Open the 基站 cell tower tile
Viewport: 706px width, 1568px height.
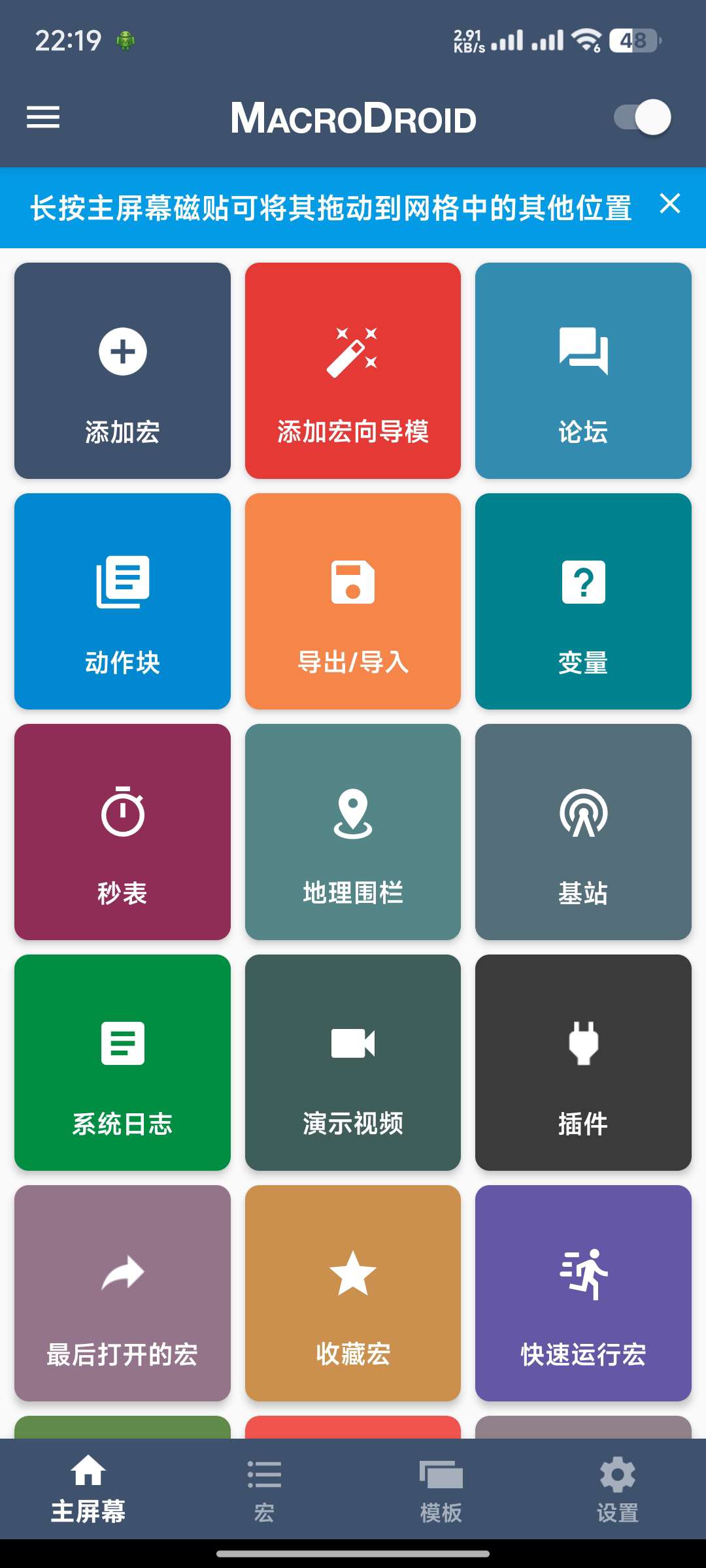pos(583,832)
